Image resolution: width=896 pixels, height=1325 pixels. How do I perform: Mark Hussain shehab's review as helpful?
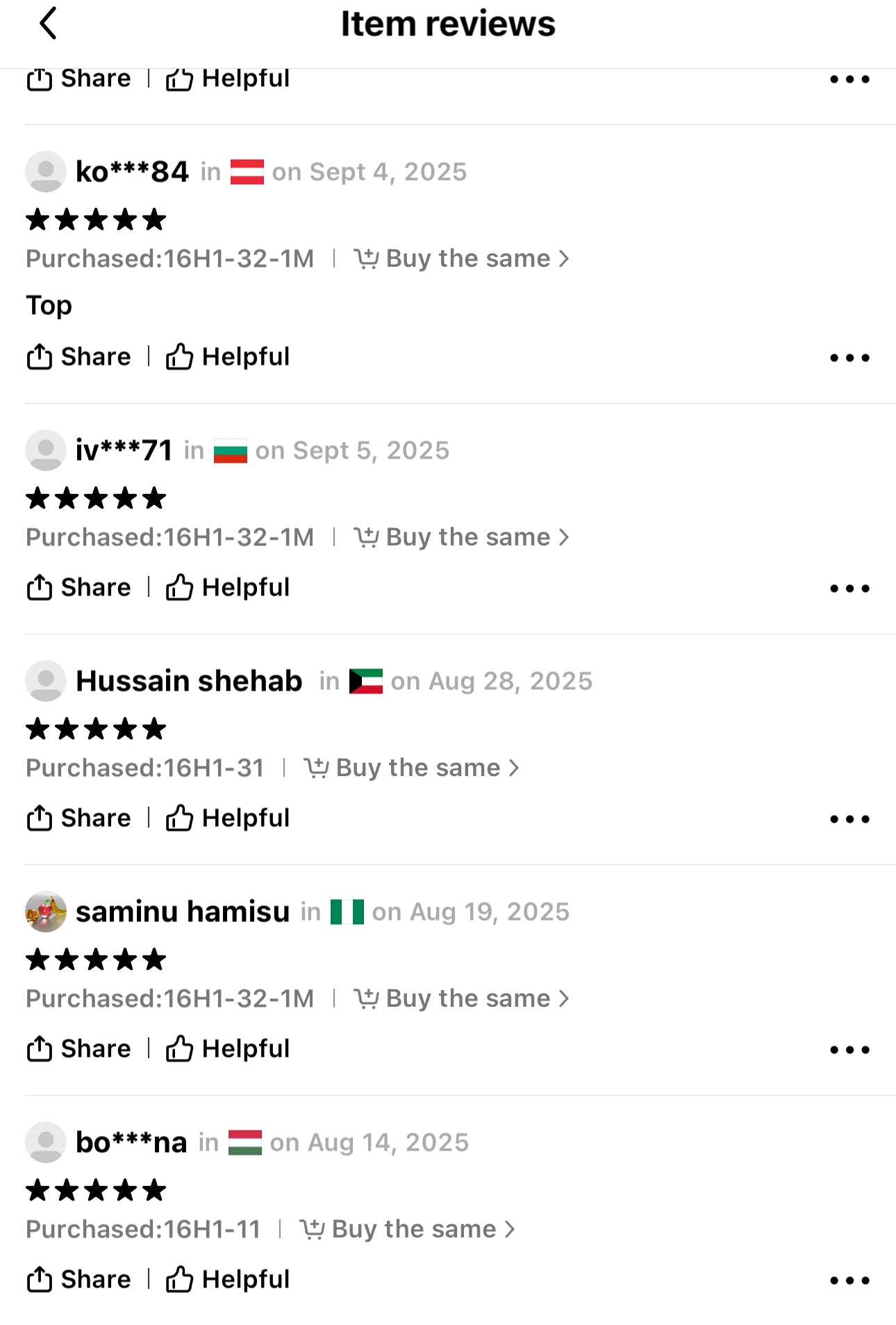click(228, 818)
